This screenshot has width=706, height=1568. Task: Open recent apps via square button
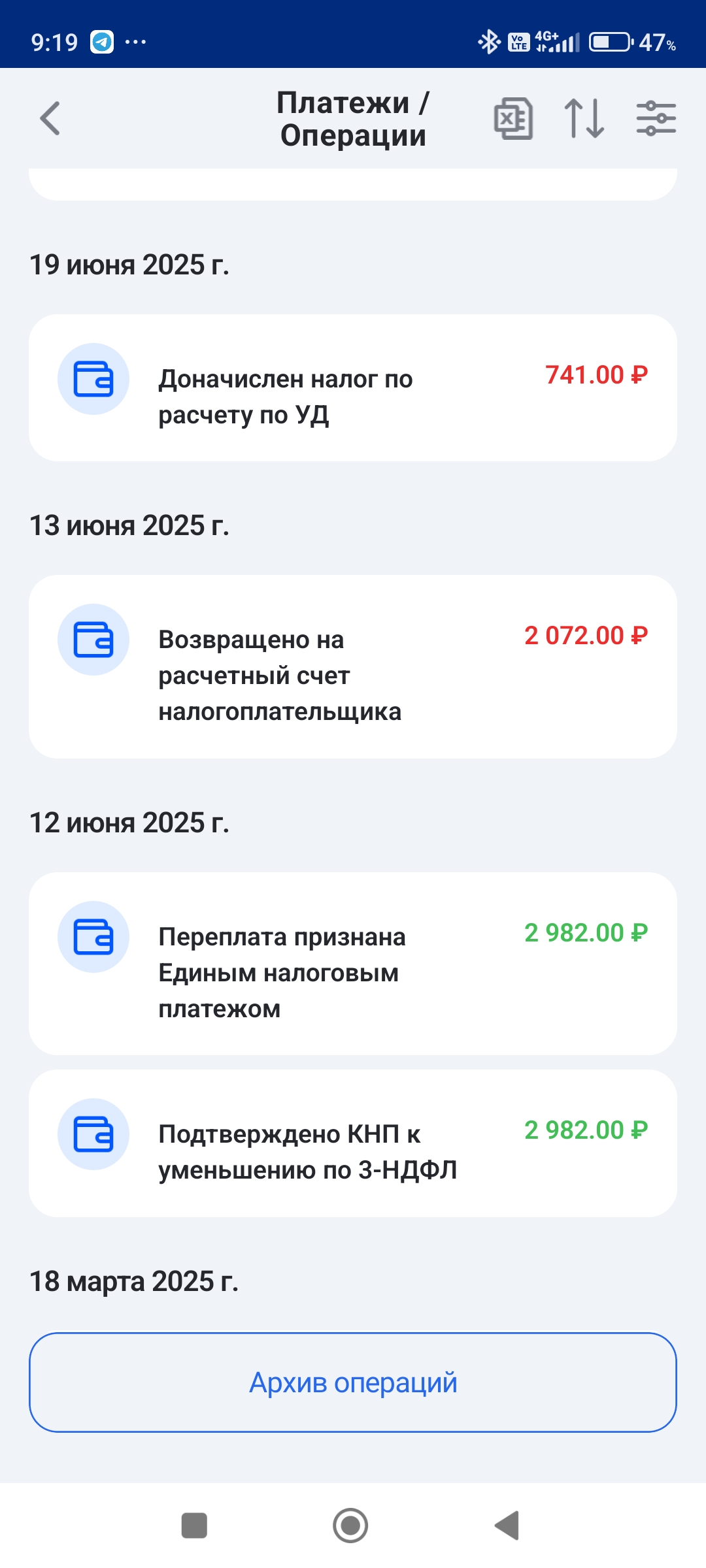click(194, 1526)
